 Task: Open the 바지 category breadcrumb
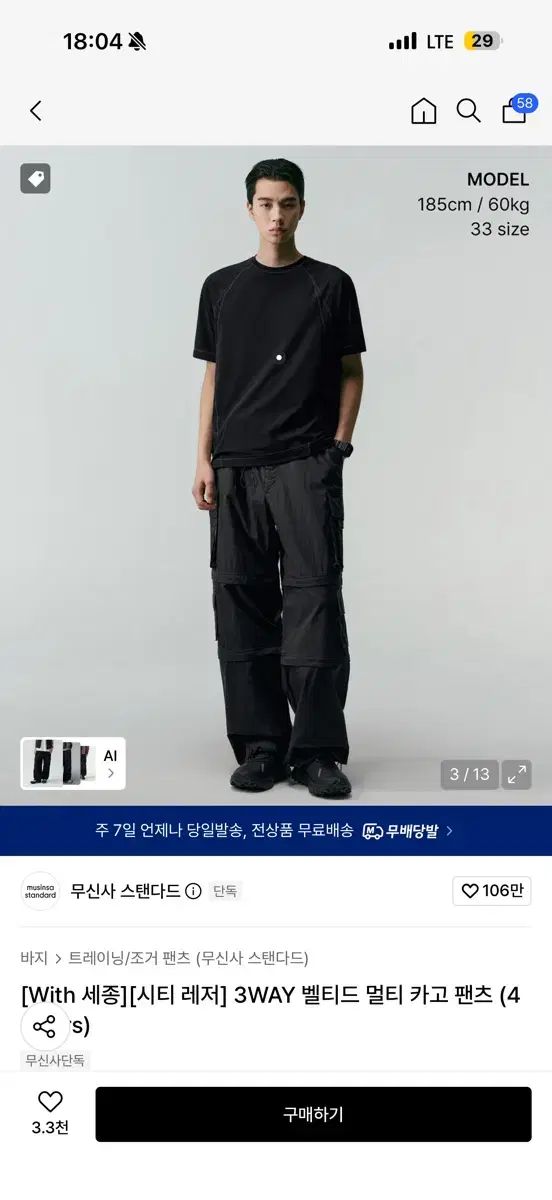click(x=34, y=957)
